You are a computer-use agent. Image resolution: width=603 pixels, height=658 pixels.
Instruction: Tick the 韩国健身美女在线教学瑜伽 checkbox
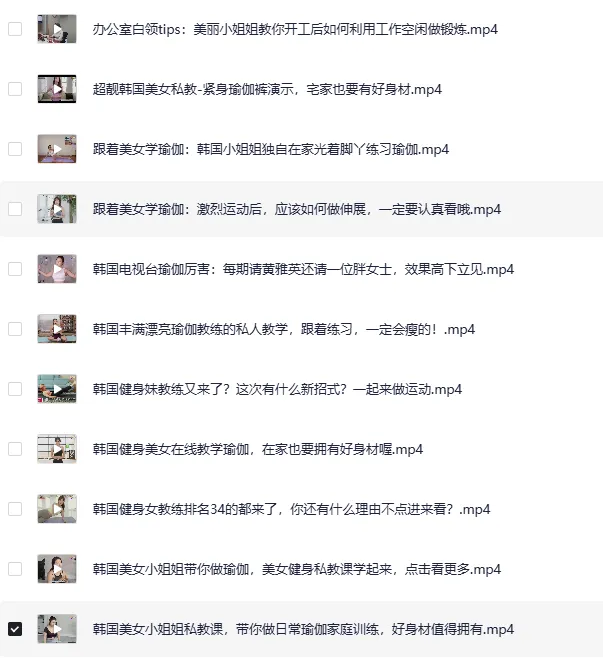15,449
